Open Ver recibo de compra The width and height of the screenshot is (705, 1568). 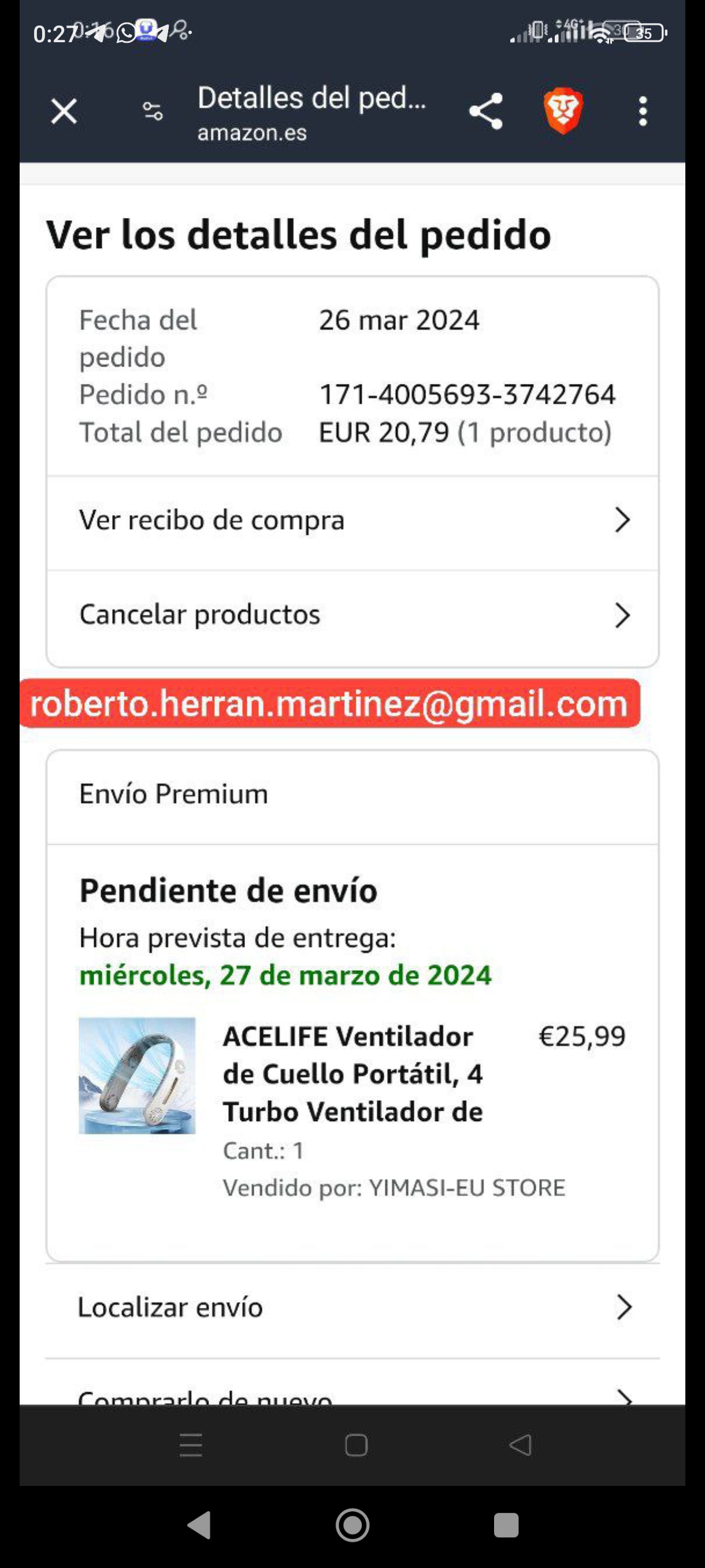click(x=353, y=521)
